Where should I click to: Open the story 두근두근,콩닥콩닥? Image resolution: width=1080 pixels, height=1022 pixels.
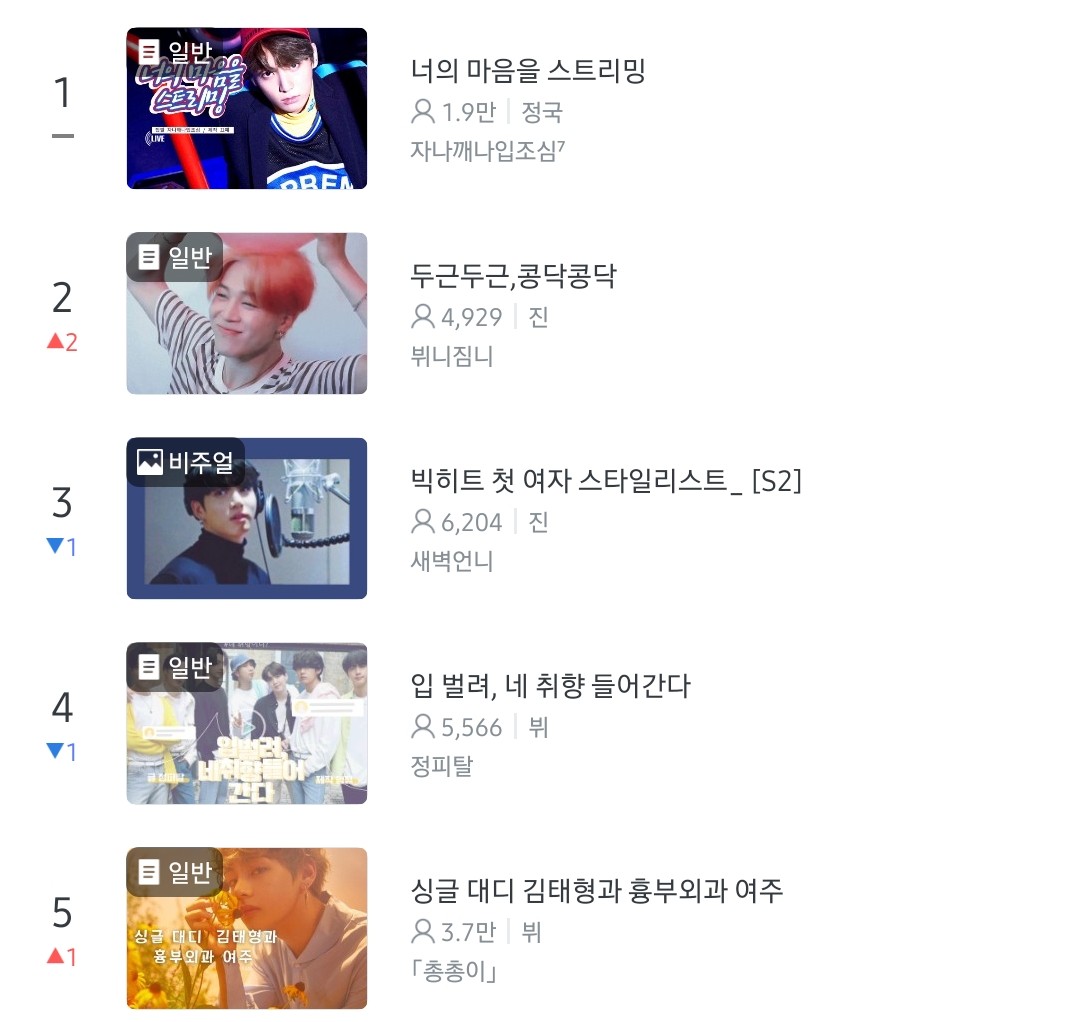click(513, 276)
